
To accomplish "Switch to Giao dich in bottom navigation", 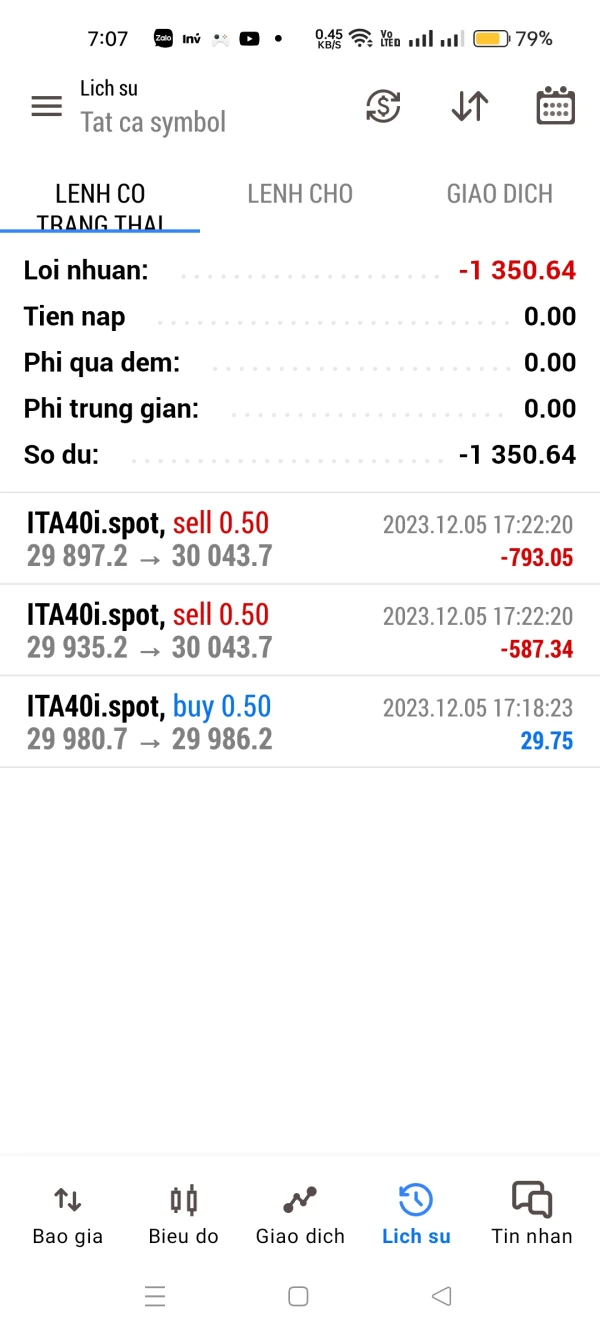I will point(300,1215).
